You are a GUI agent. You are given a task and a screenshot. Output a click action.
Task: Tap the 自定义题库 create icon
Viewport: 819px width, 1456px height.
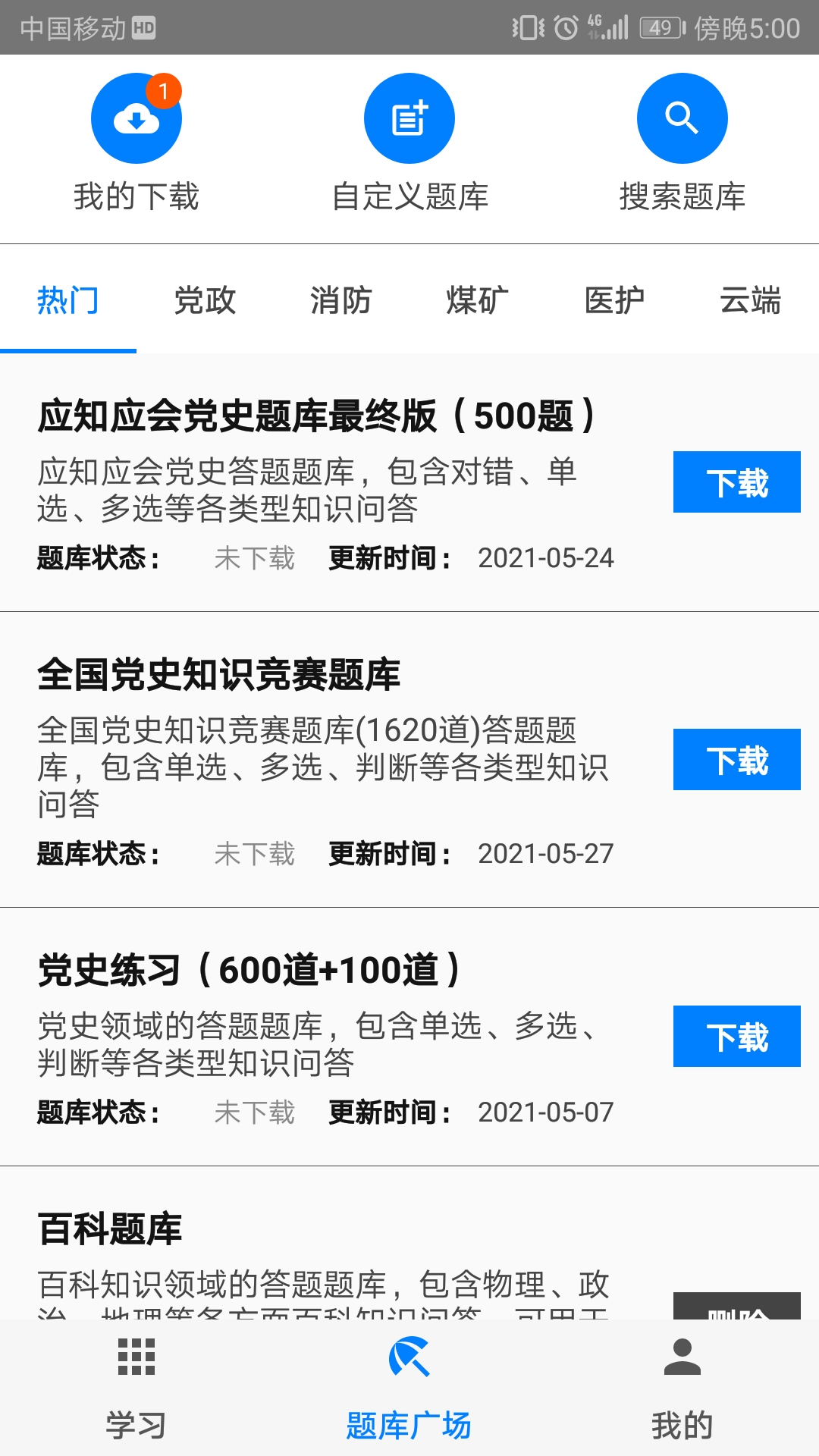click(409, 118)
